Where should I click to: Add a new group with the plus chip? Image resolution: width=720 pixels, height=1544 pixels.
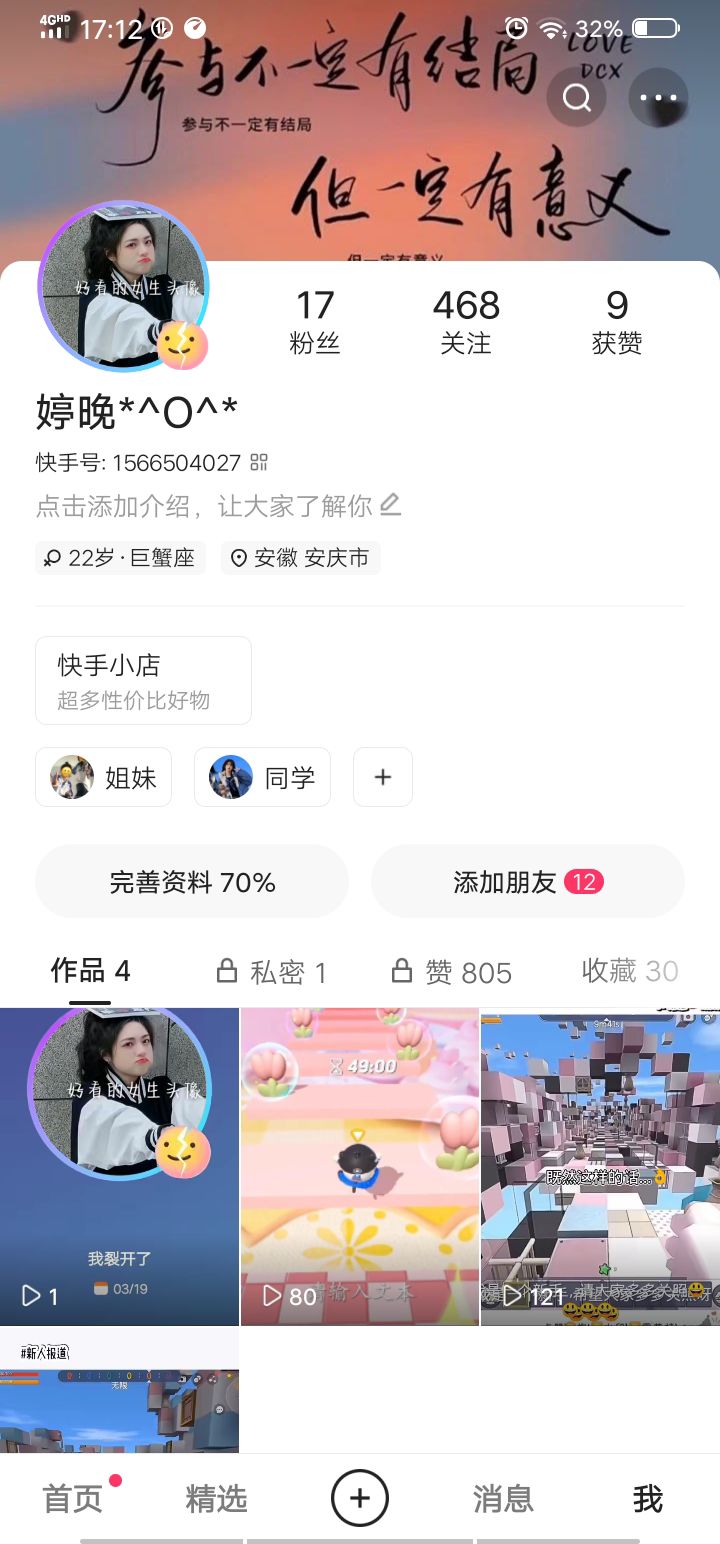pos(383,777)
